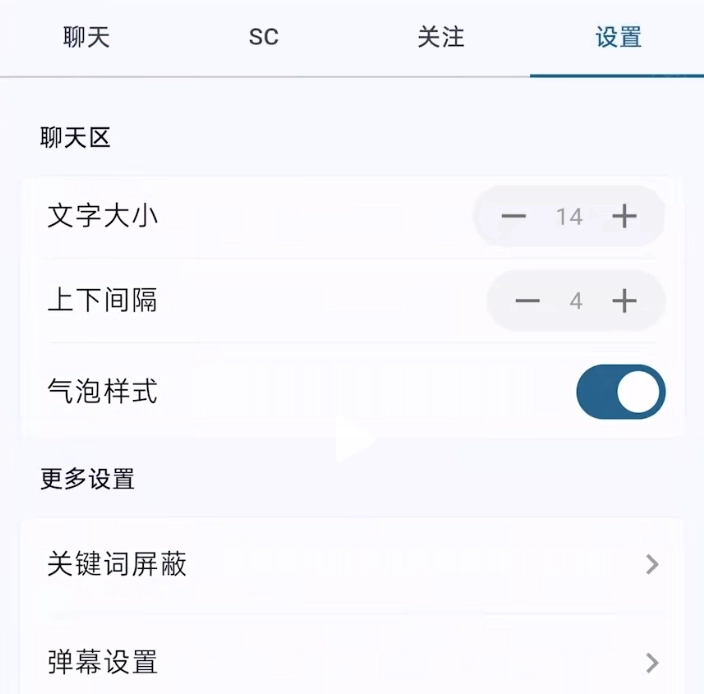Decrease 上下间隔 with the minus button
The width and height of the screenshot is (704, 694).
pyautogui.click(x=527, y=301)
